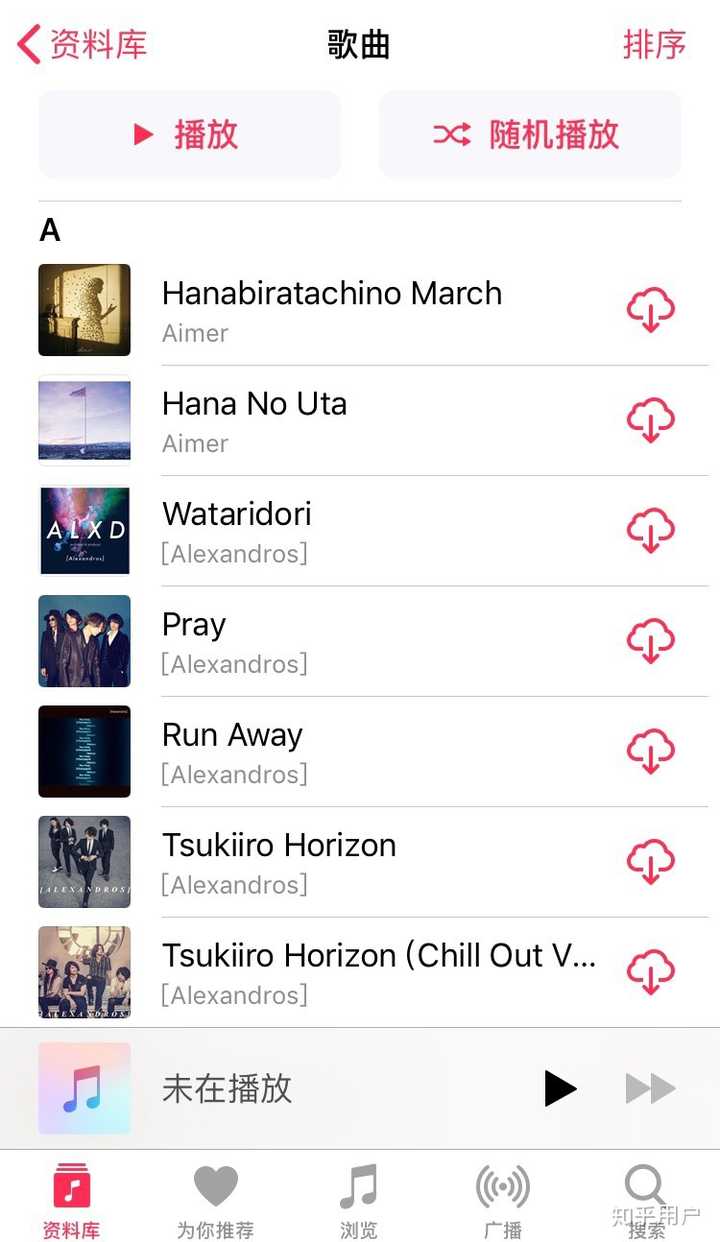Download "Hanabiratachino March" by Aimer

[x=651, y=308]
